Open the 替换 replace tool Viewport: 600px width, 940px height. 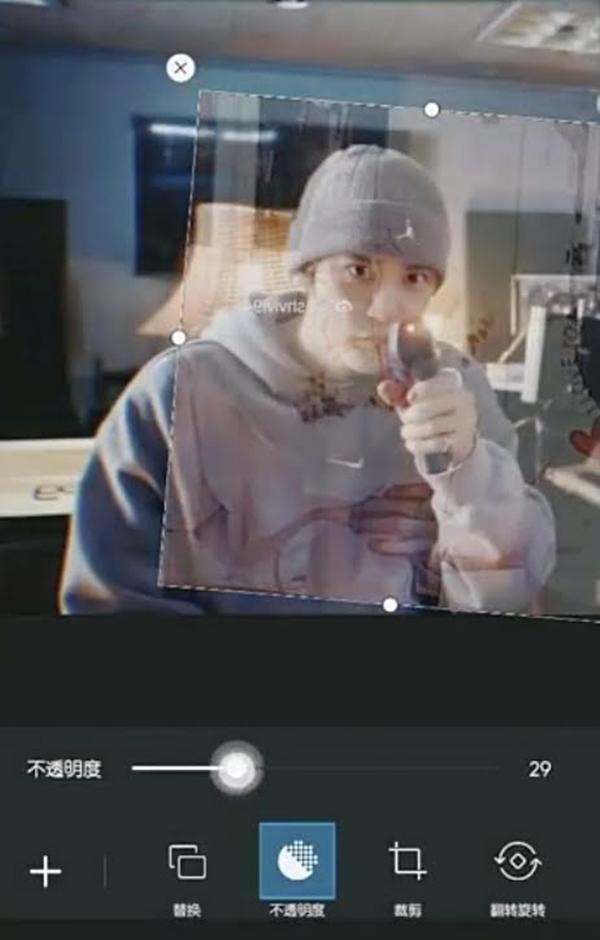coord(188,872)
